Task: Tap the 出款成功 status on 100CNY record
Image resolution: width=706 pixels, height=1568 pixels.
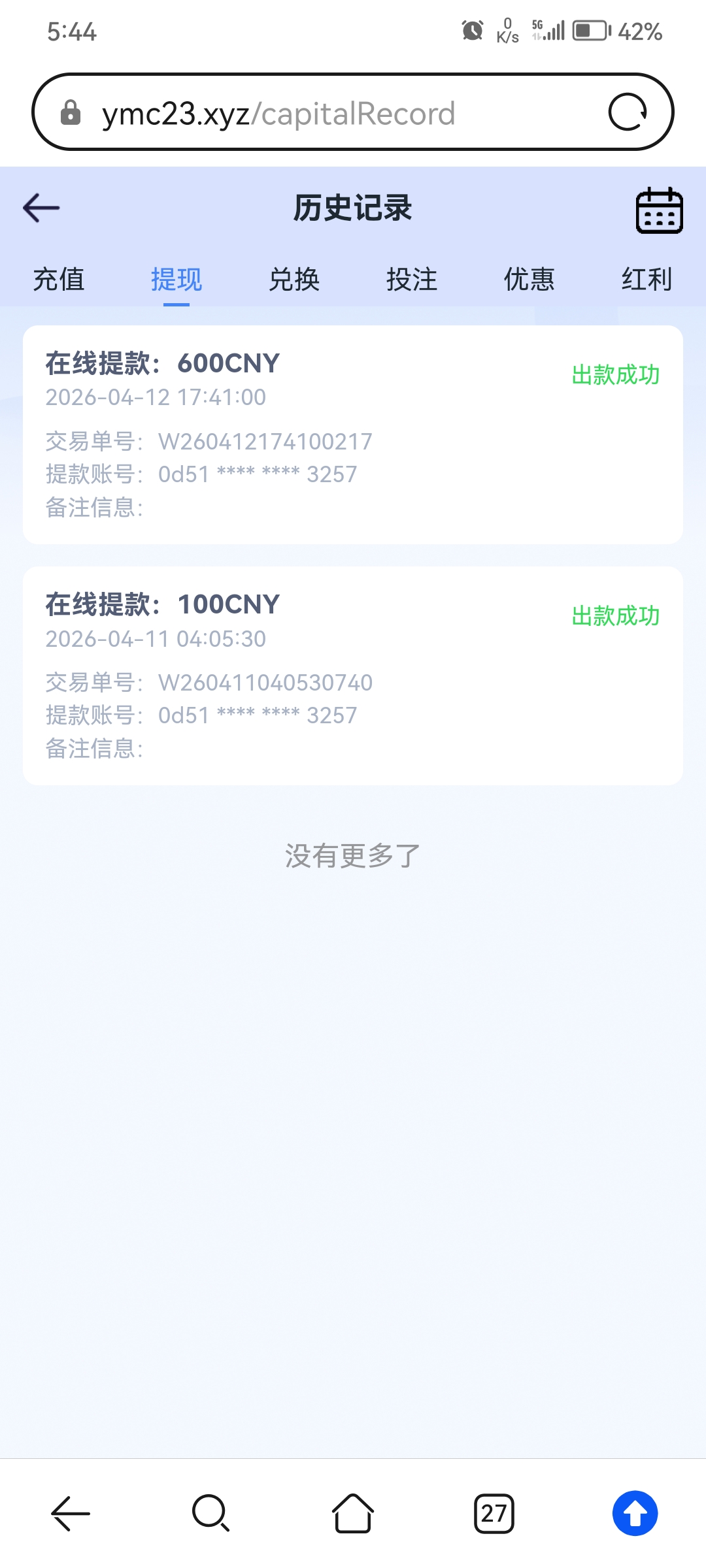Action: point(615,615)
